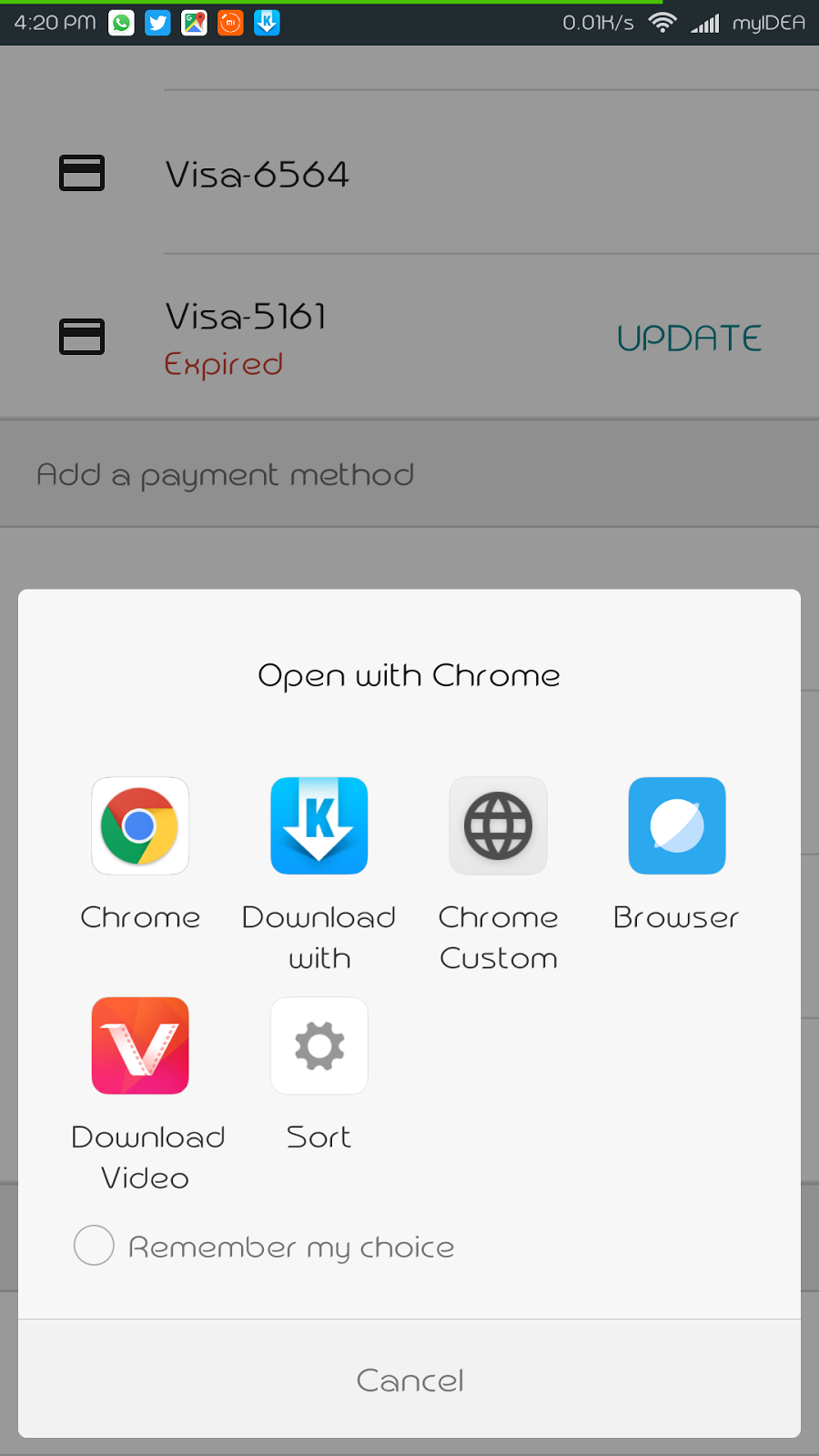The image size is (819, 1456).
Task: Tap the expired Visa-5161 card icon
Action: (81, 337)
